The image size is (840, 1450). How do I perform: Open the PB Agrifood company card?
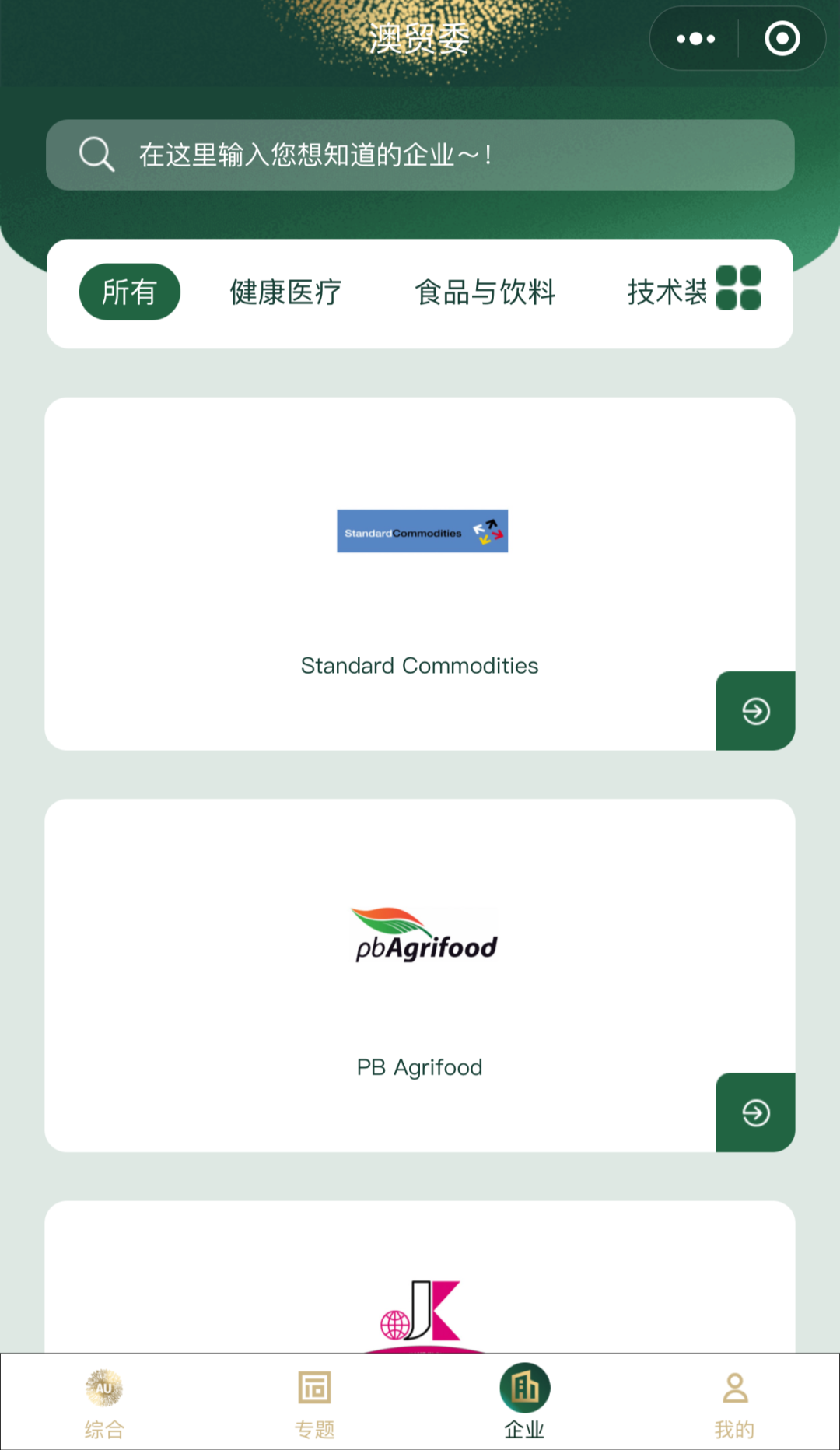(x=420, y=975)
